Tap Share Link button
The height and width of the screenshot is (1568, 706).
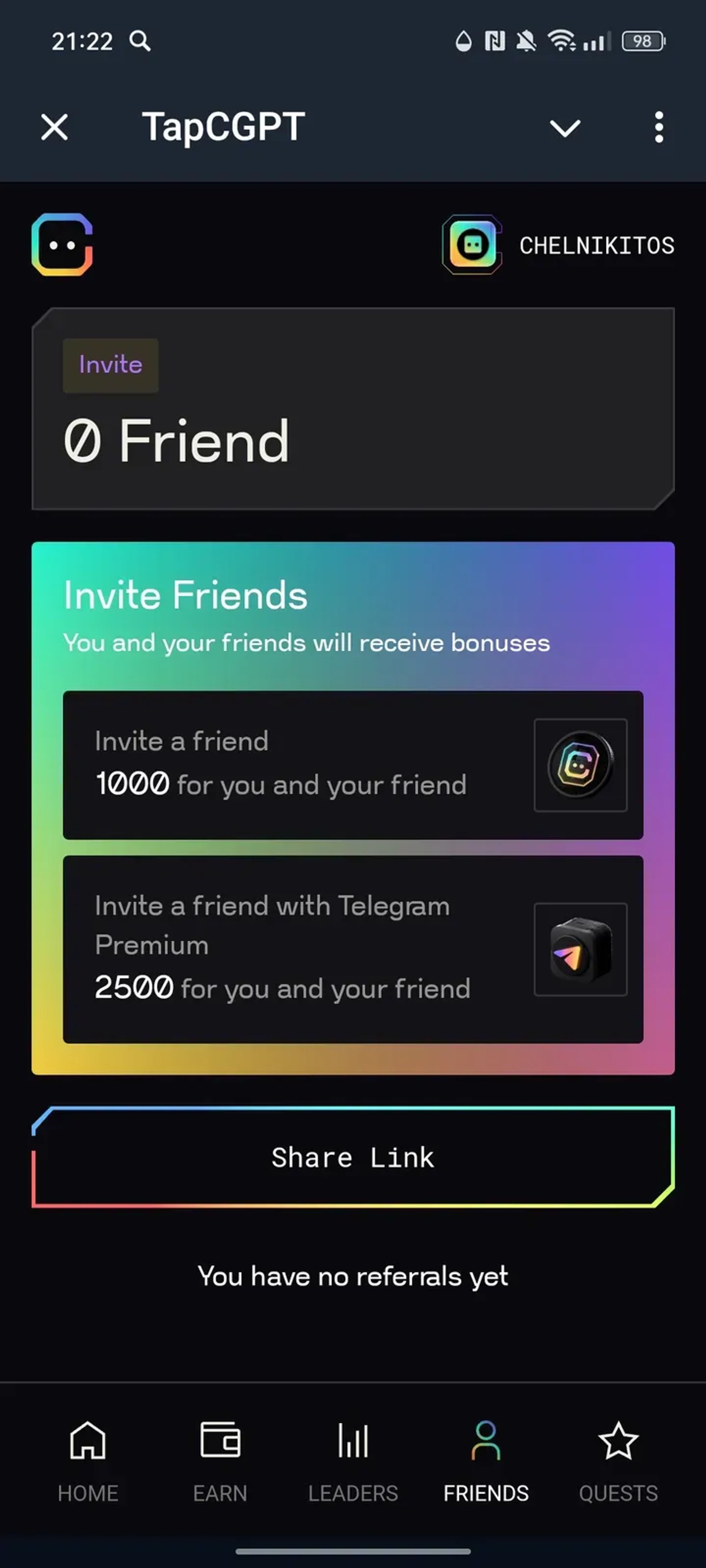pos(353,1157)
